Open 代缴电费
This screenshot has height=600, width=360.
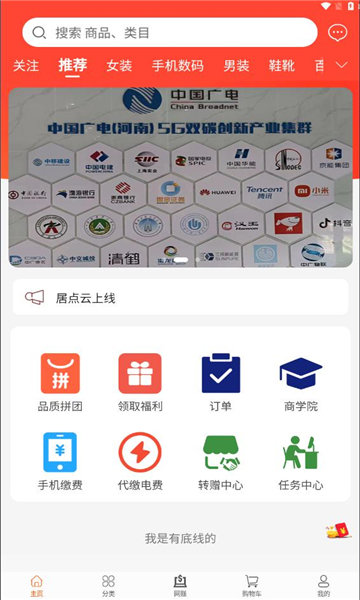(140, 461)
